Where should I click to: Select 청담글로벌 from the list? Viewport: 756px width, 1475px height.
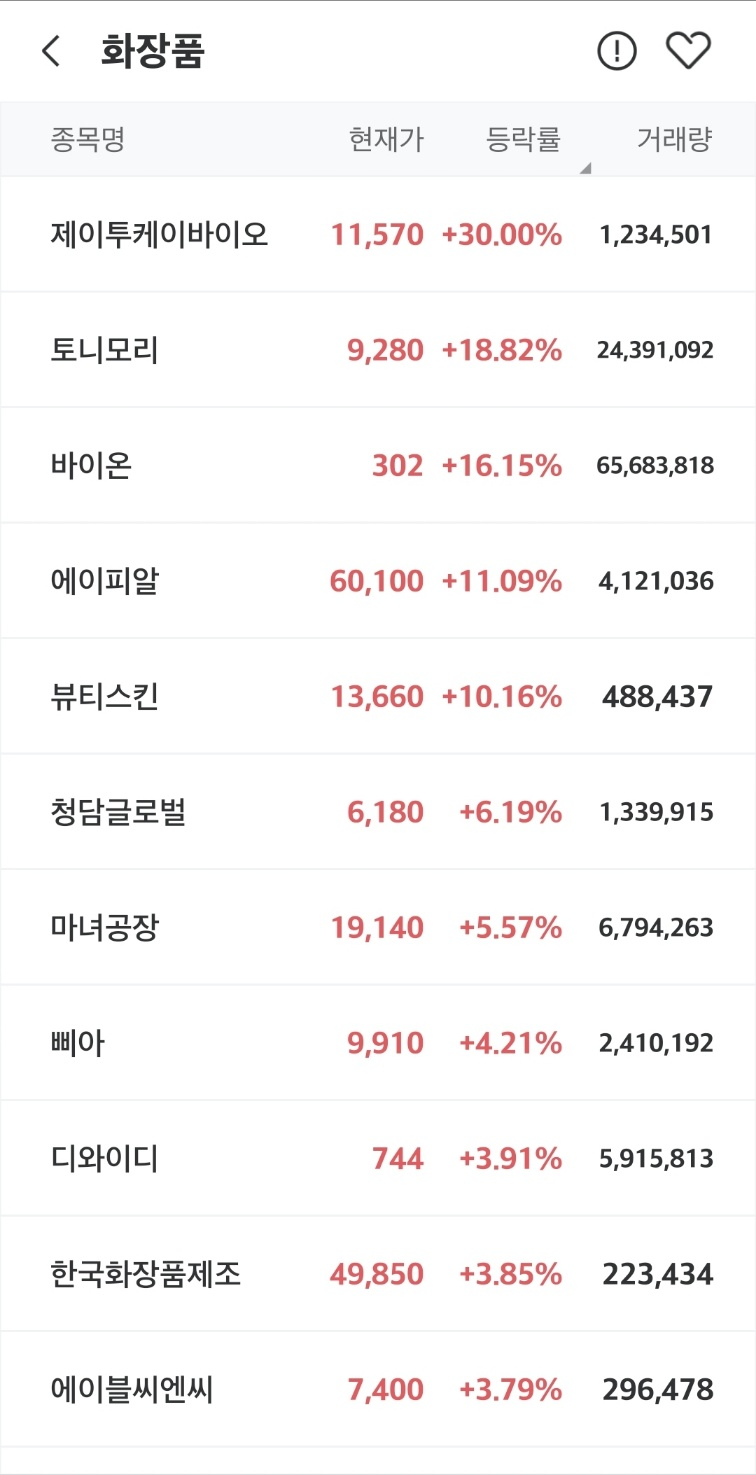point(378,812)
